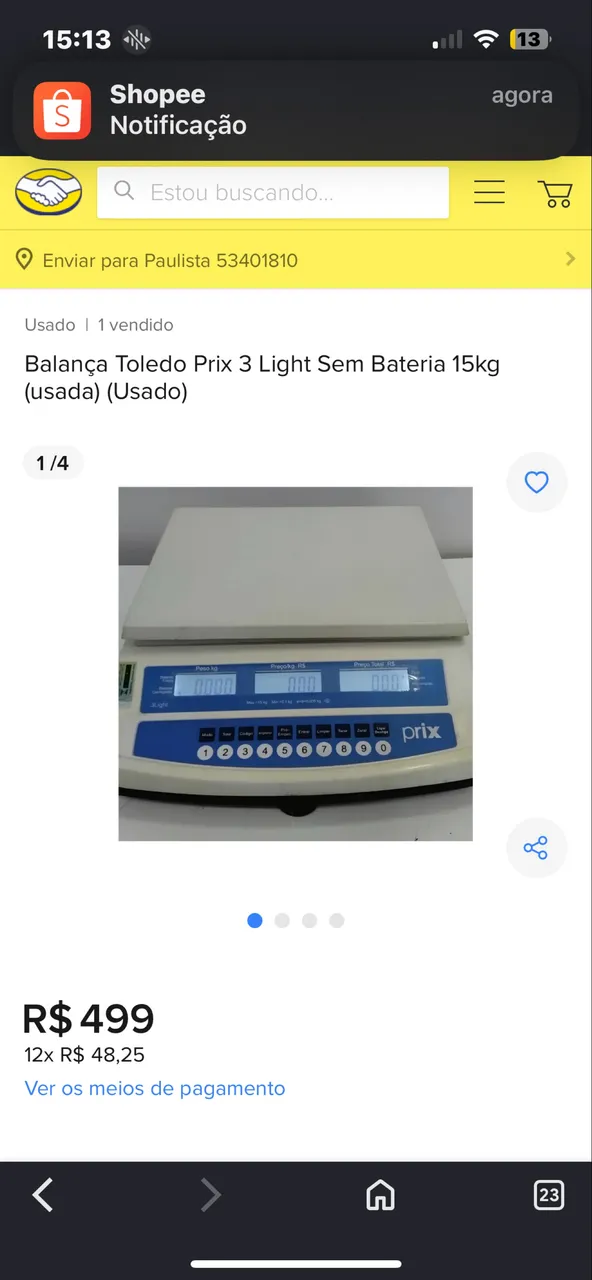Change delivery address Paulista 53401810
The image size is (592, 1280).
tap(296, 260)
